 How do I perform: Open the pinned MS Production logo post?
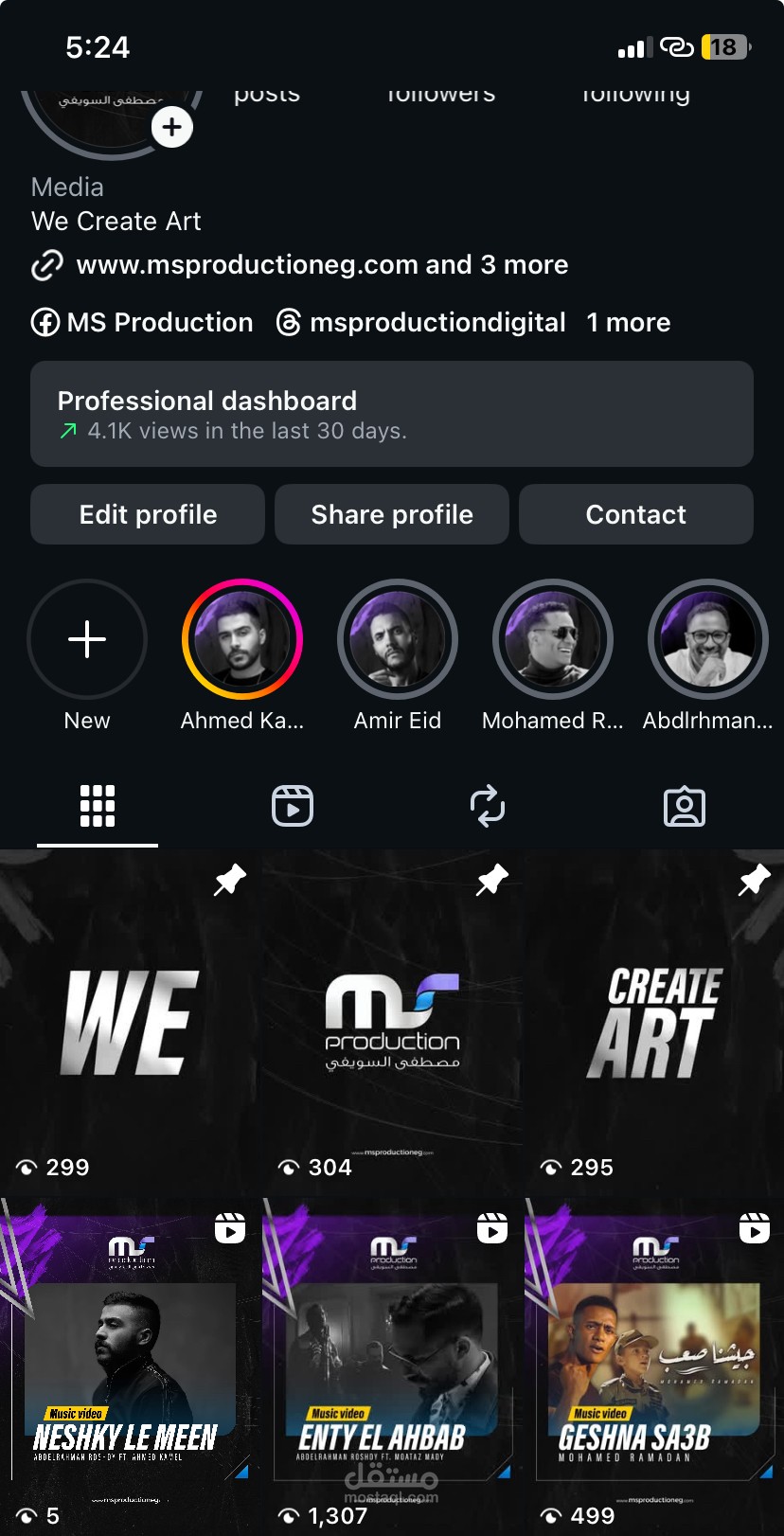click(392, 1023)
